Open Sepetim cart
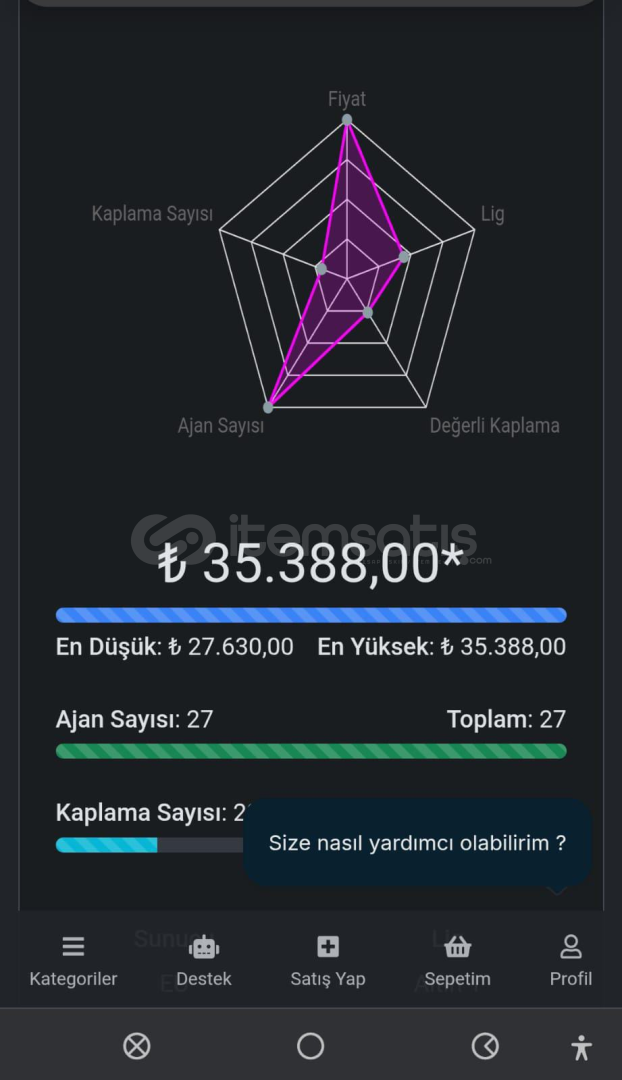The image size is (622, 1080). pos(457,960)
